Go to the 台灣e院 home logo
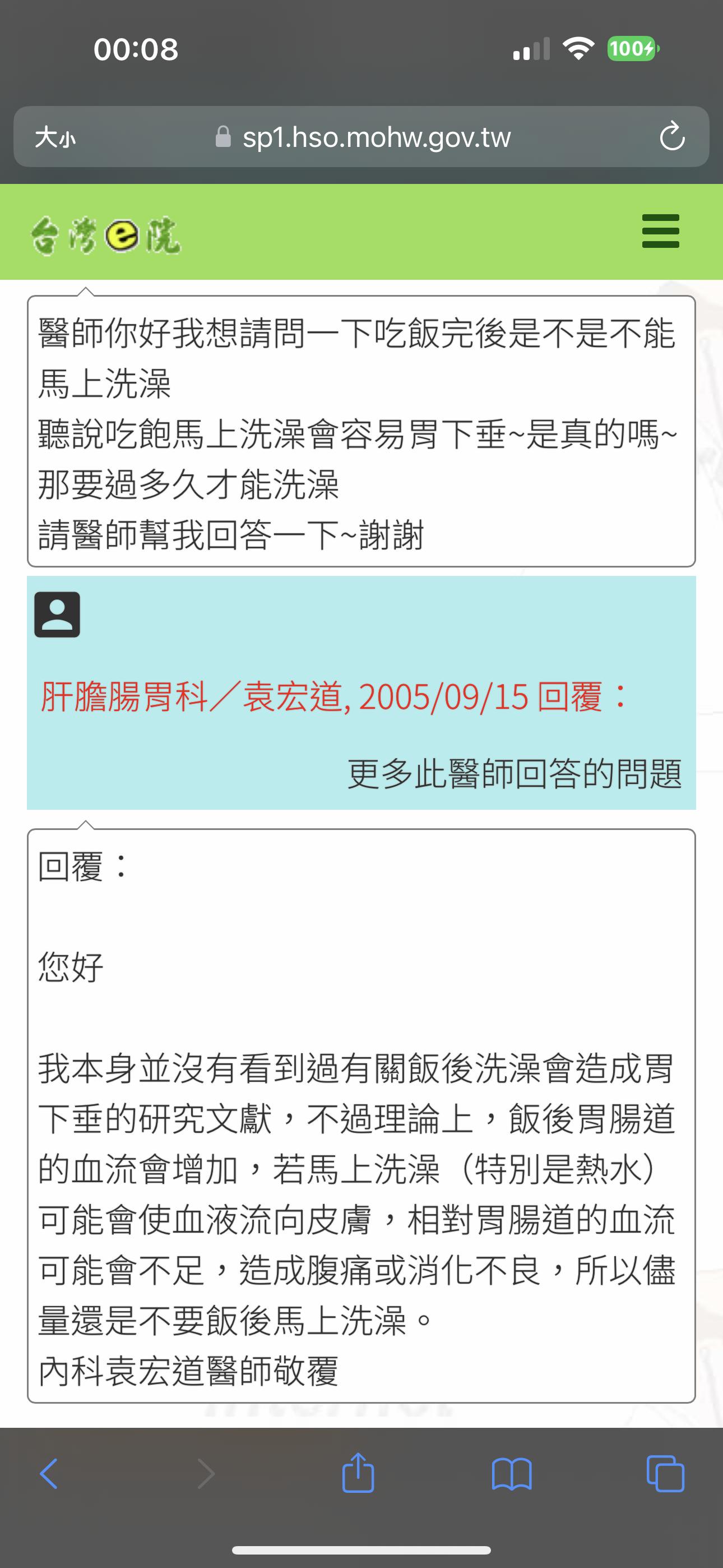Image resolution: width=723 pixels, height=1568 pixels. coord(106,236)
